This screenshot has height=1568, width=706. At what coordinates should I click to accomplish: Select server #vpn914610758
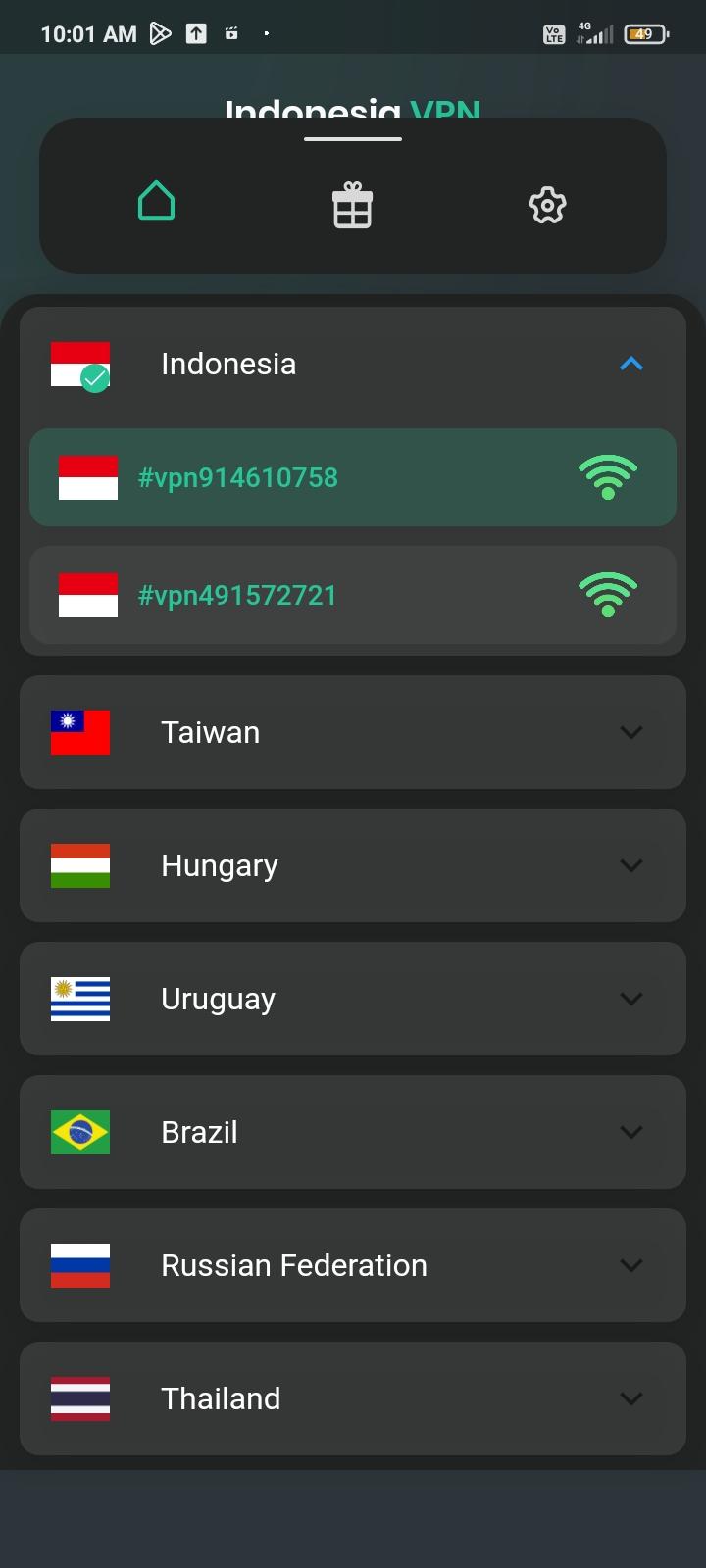click(x=353, y=477)
